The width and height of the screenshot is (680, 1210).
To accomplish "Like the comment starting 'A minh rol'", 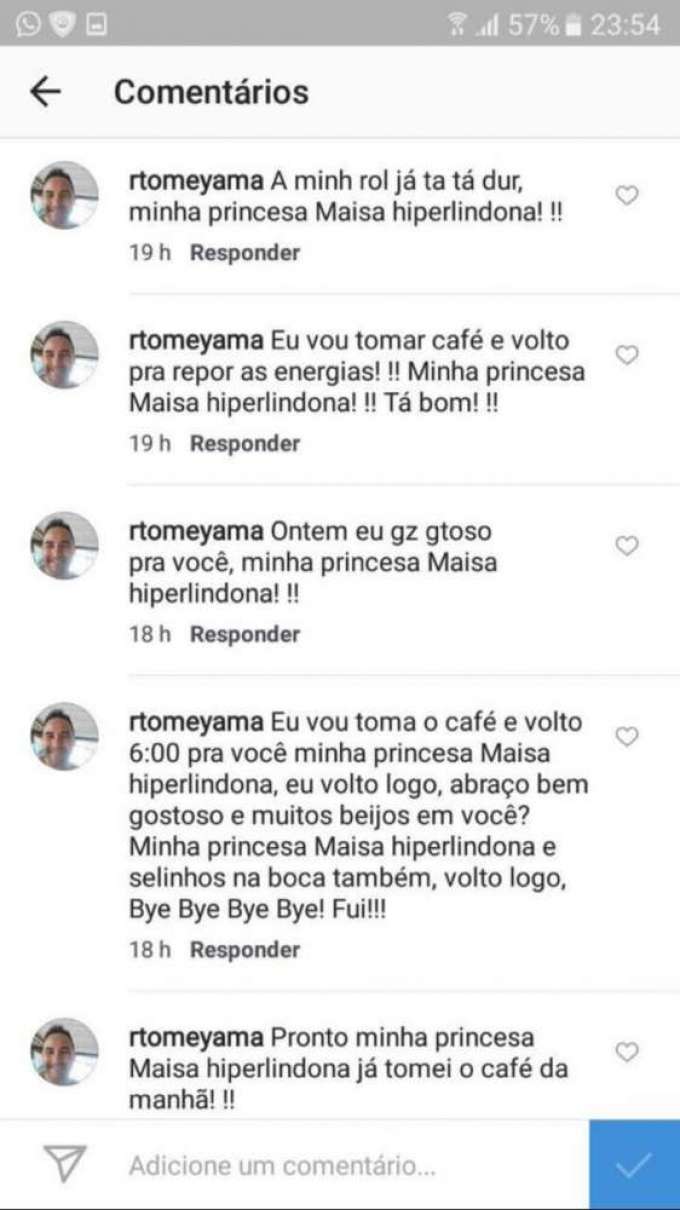I will click(x=627, y=196).
